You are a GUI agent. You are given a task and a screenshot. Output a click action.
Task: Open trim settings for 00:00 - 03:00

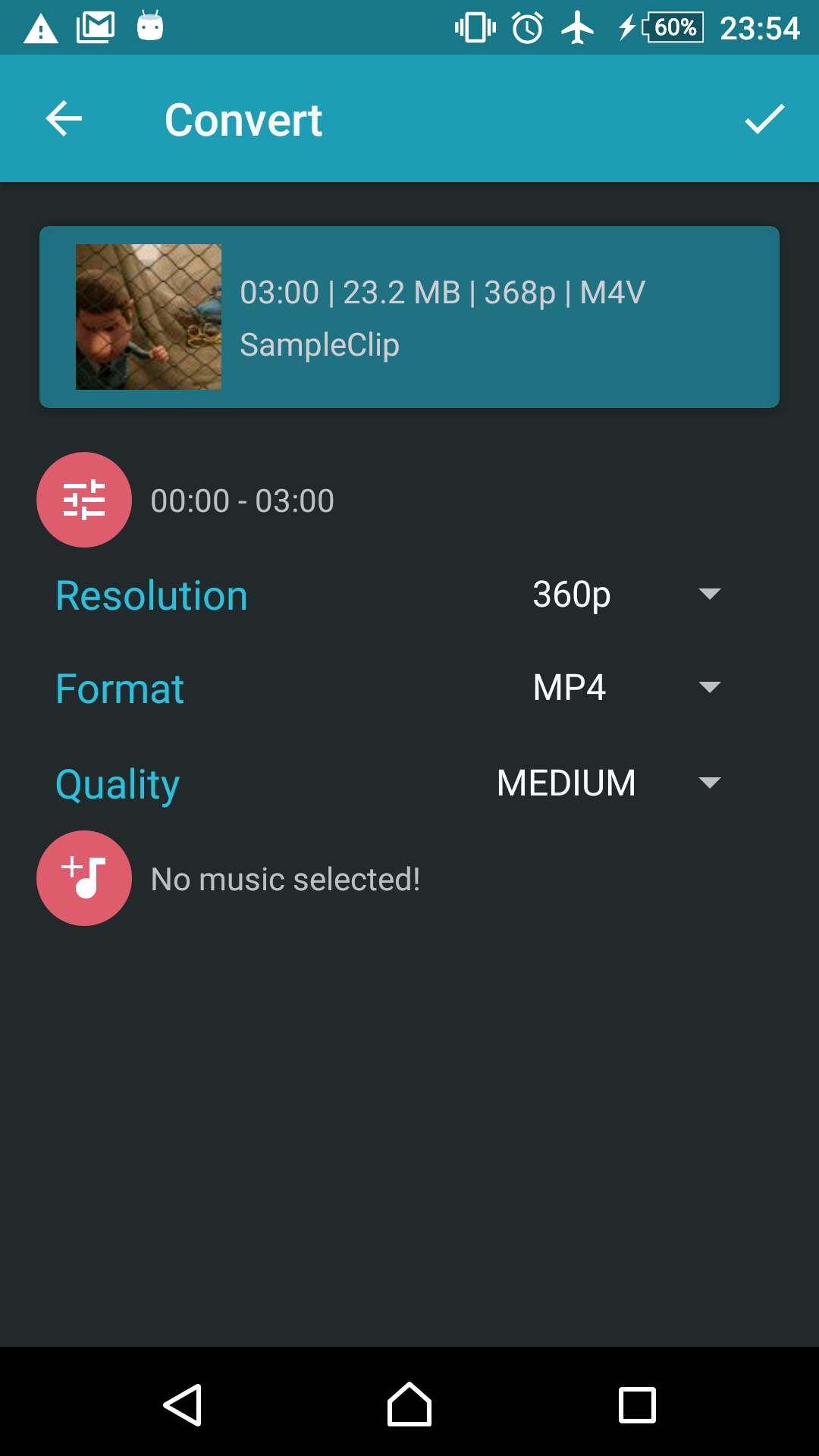coord(84,500)
